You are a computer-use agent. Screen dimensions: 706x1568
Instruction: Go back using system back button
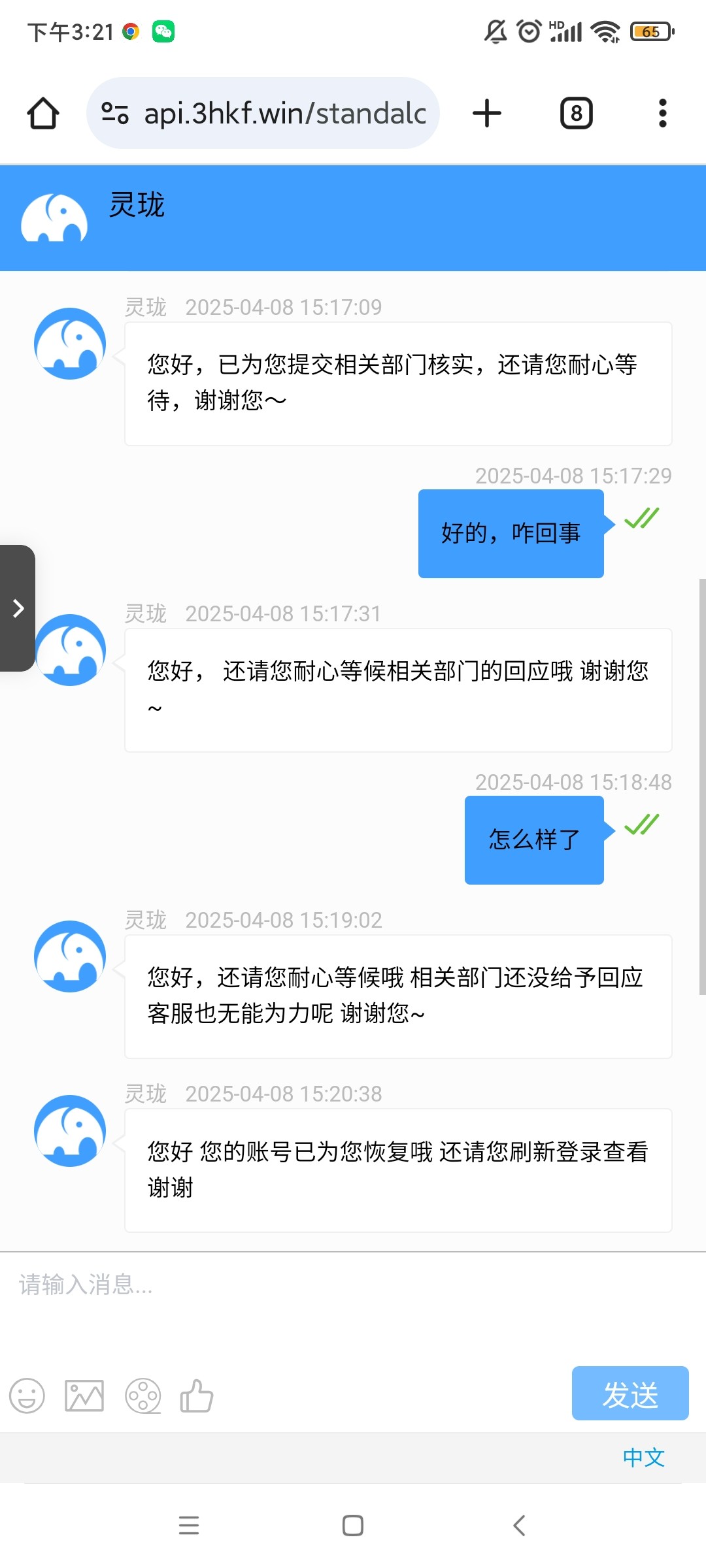click(519, 1526)
